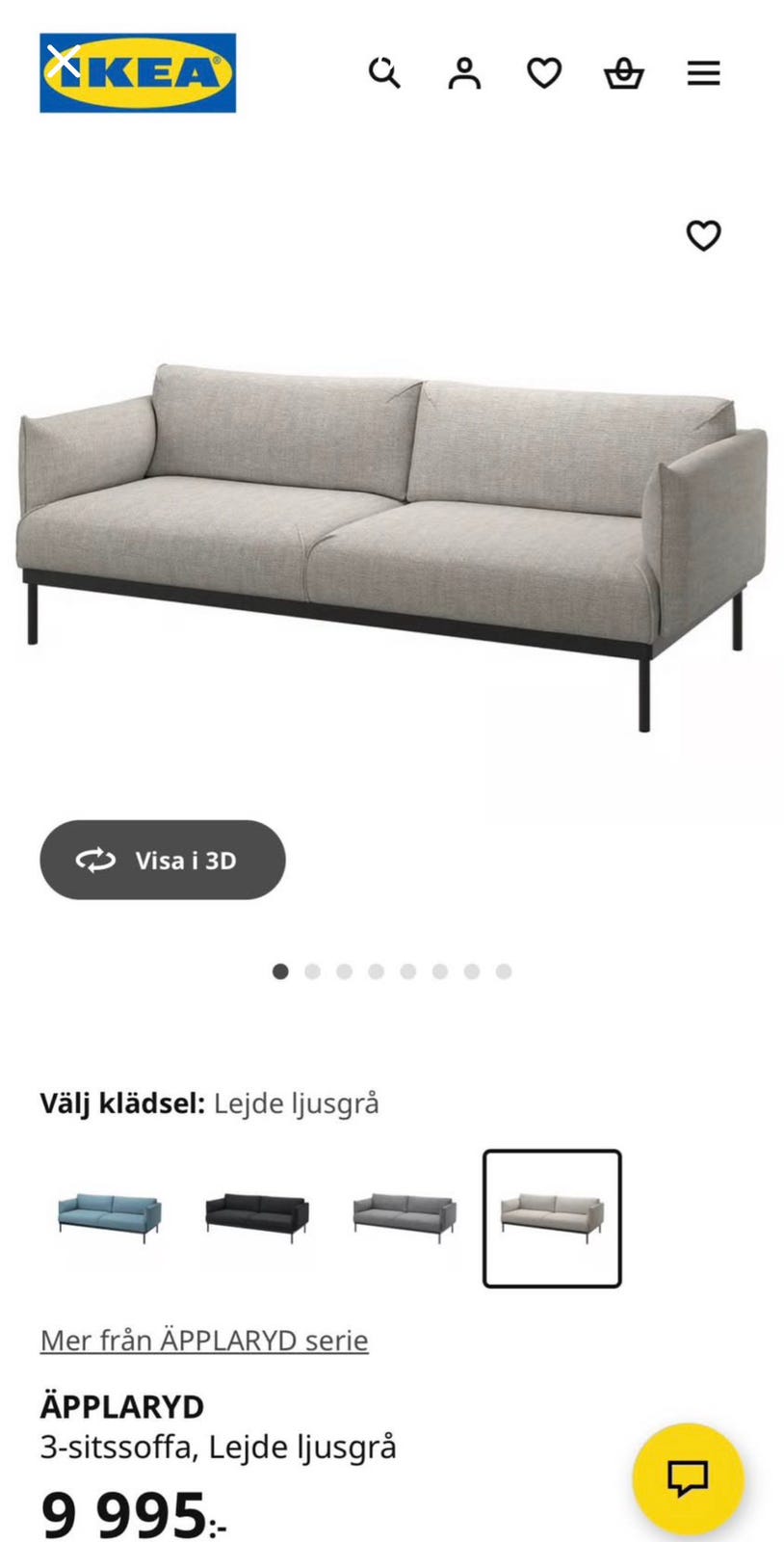Advance to the last gallery dot
The width and height of the screenshot is (784, 1542).
tap(504, 971)
